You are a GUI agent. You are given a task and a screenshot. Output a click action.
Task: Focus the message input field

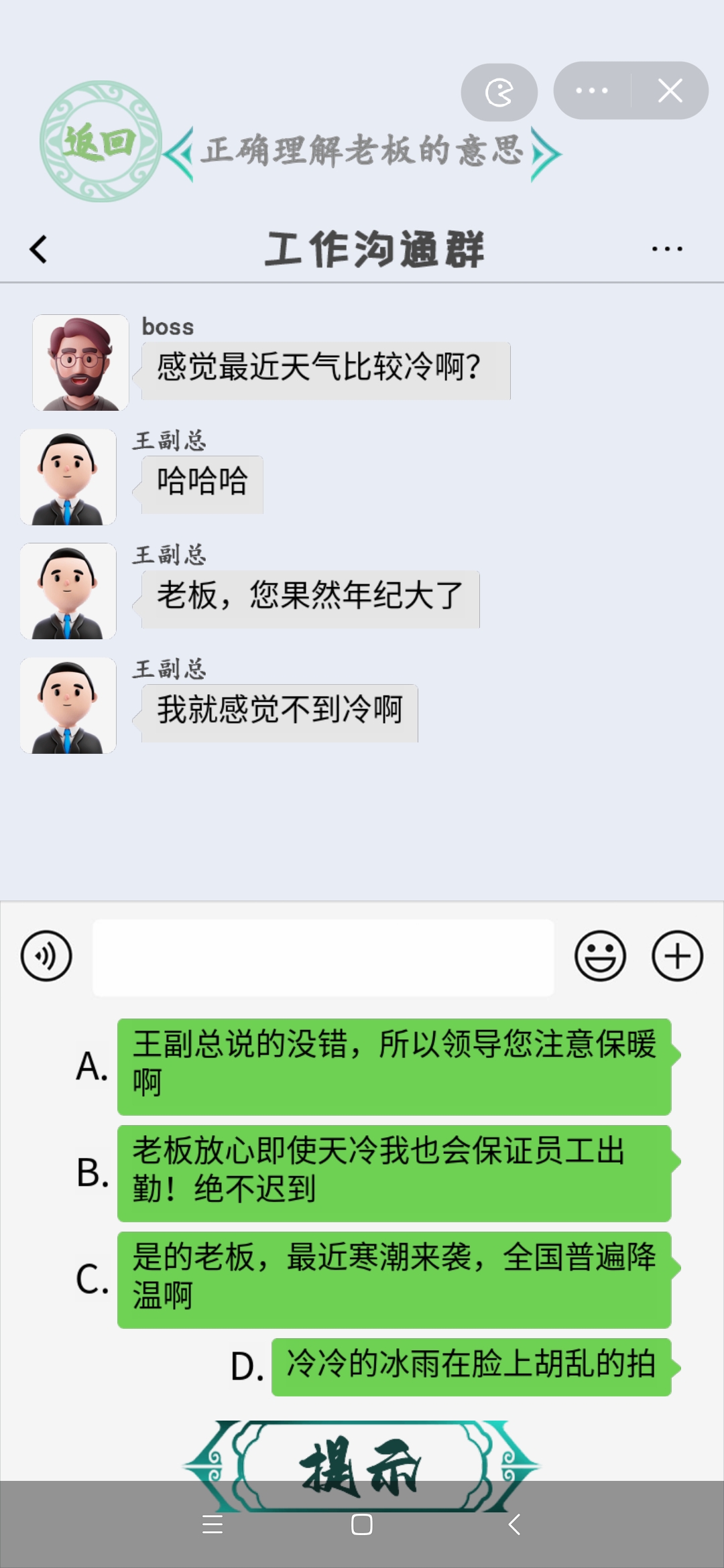tap(323, 957)
